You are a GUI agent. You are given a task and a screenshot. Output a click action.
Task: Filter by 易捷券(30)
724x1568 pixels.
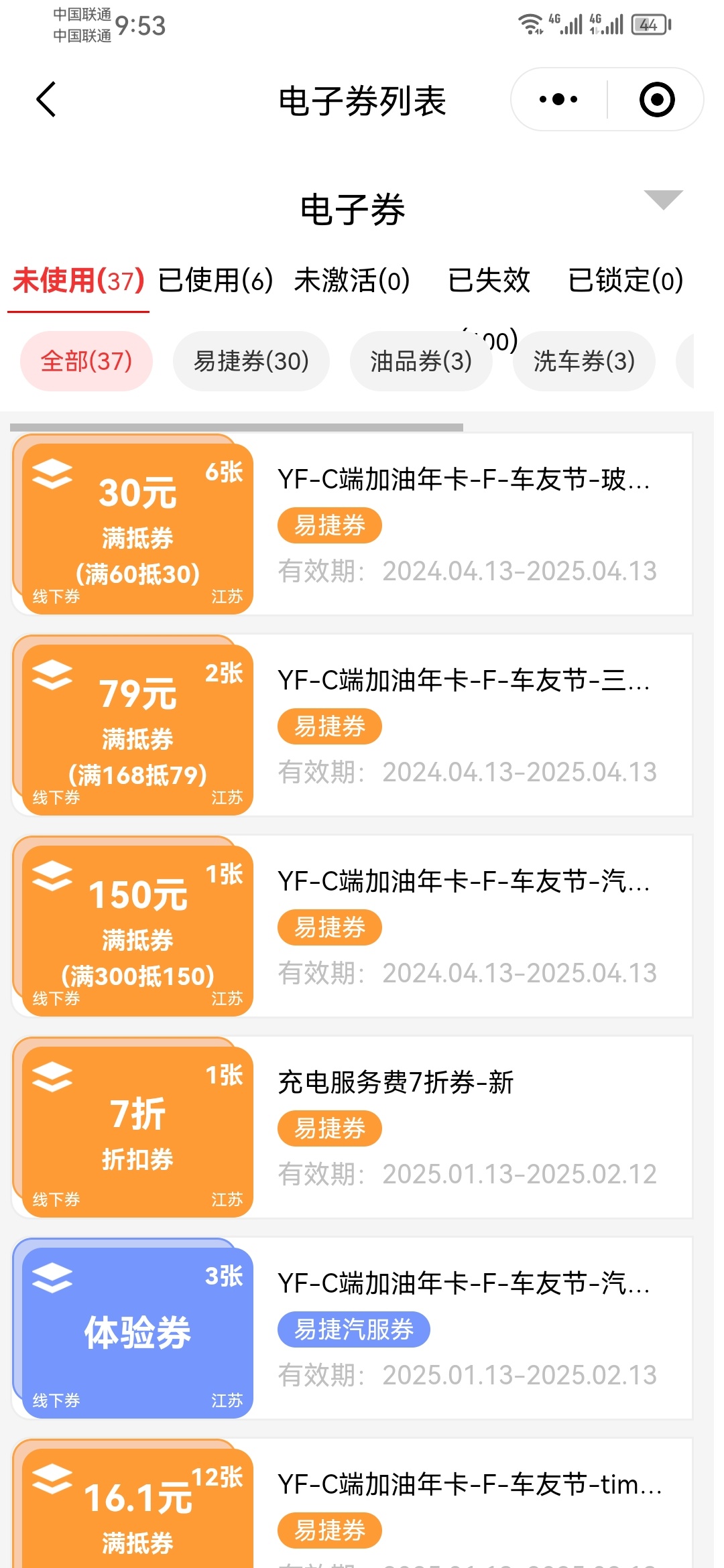tap(251, 361)
